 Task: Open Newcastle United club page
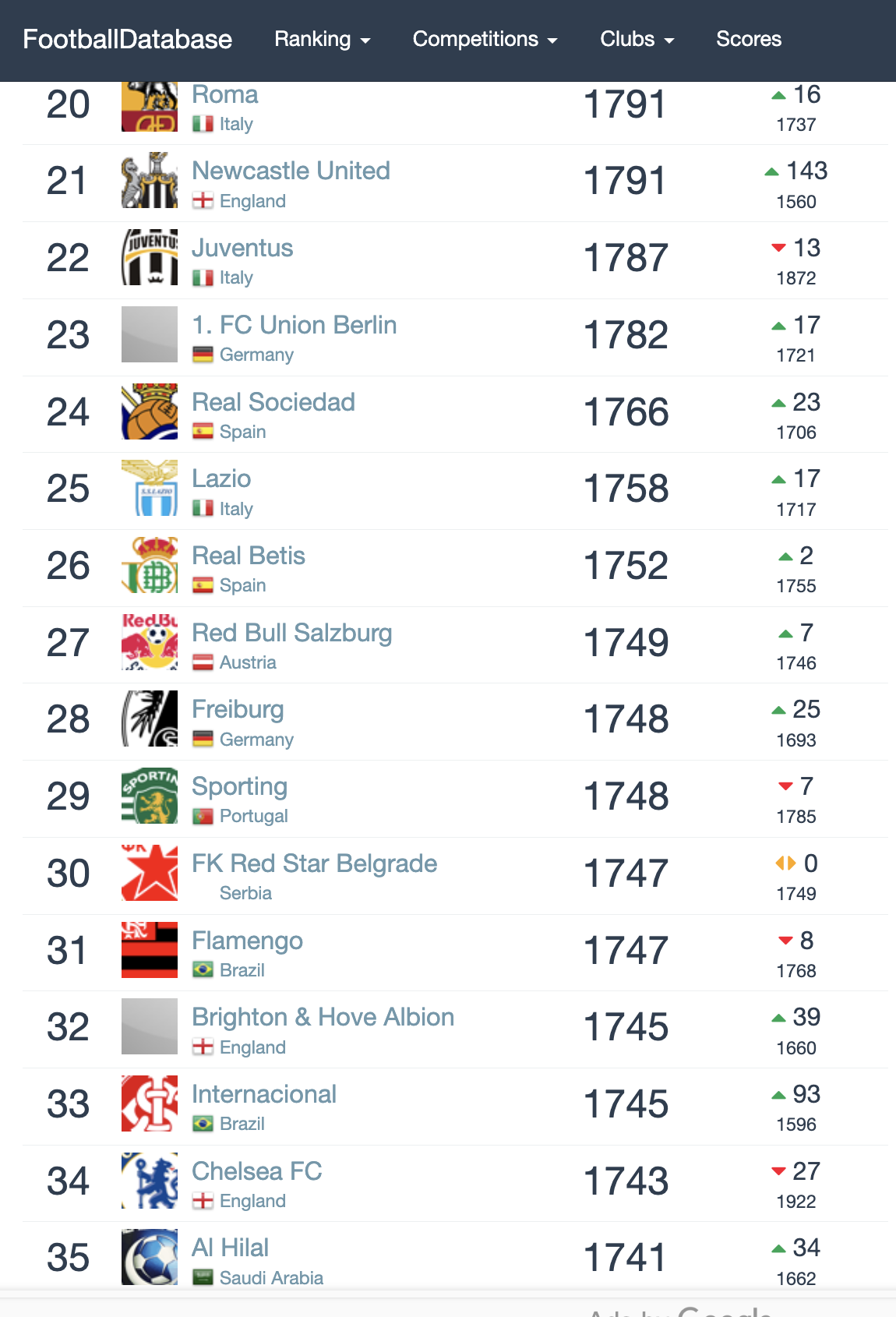pyautogui.click(x=291, y=171)
